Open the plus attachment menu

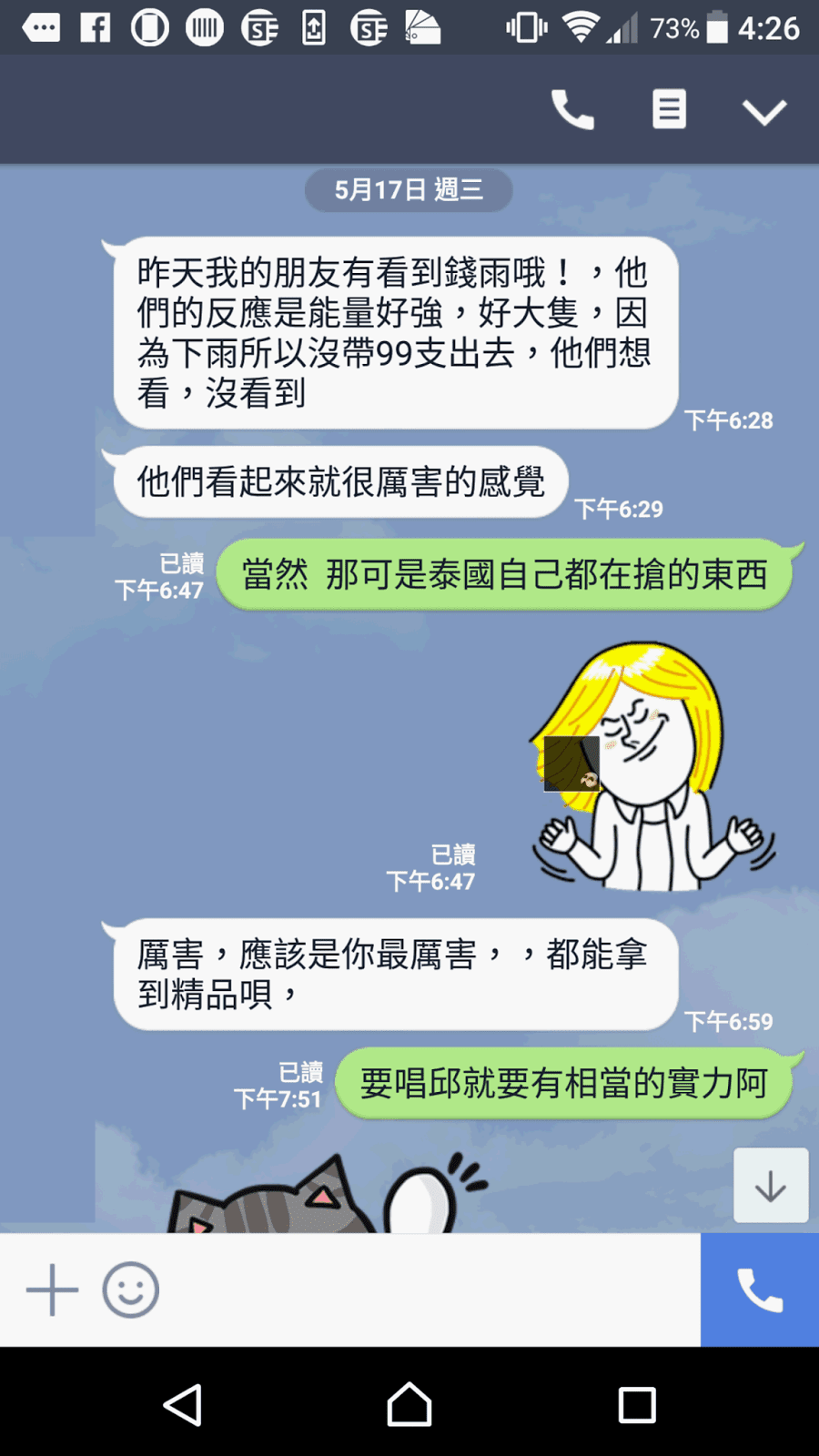[52, 1289]
